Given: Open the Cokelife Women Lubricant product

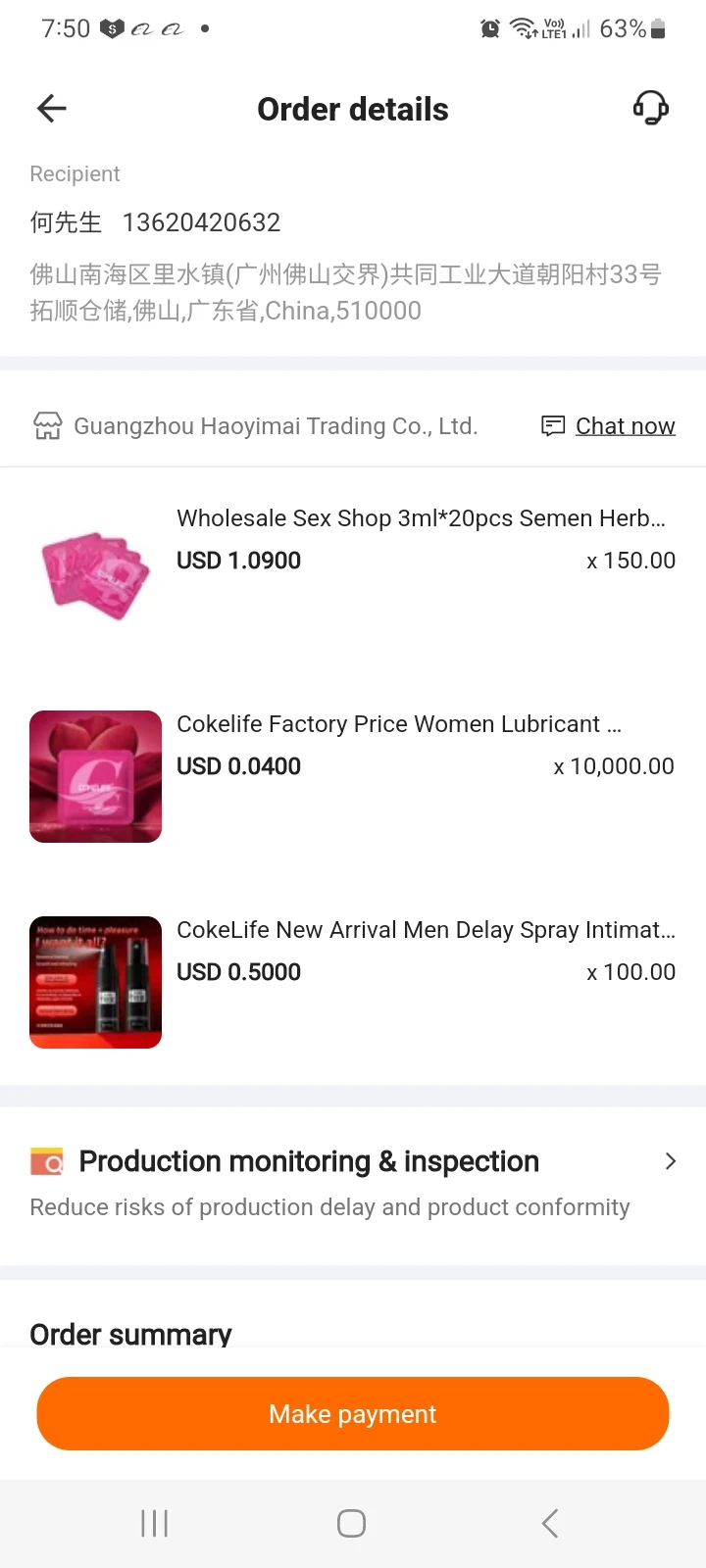Looking at the screenshot, I should click(x=398, y=724).
